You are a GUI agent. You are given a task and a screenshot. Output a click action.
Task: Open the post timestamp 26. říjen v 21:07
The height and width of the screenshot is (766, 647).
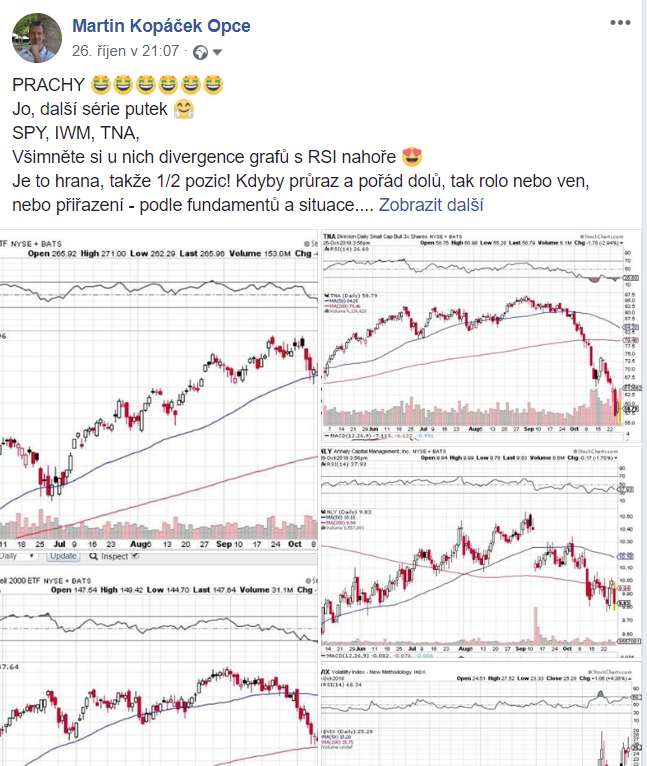click(x=125, y=51)
